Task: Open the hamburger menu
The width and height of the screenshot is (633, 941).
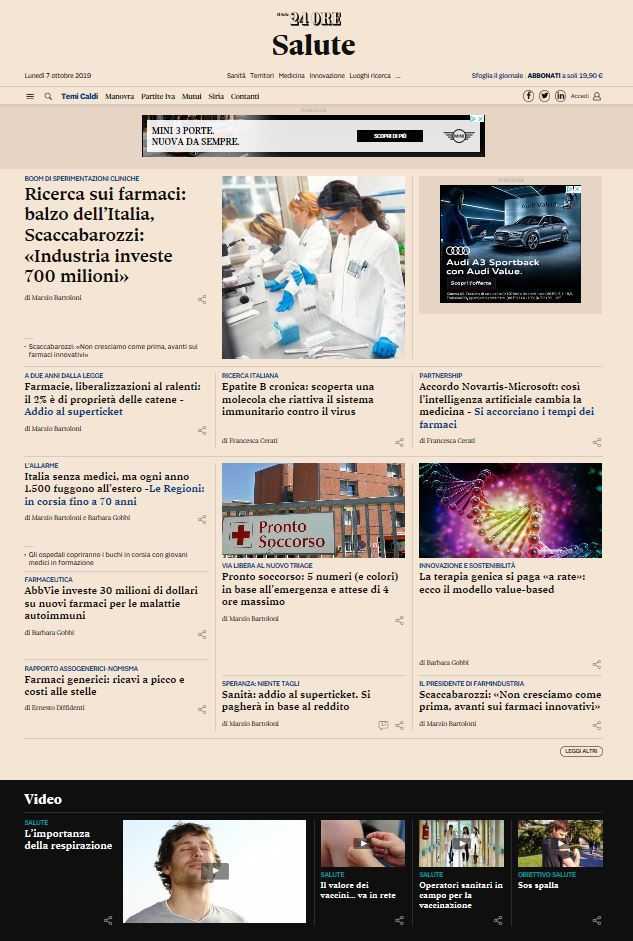Action: pos(30,96)
